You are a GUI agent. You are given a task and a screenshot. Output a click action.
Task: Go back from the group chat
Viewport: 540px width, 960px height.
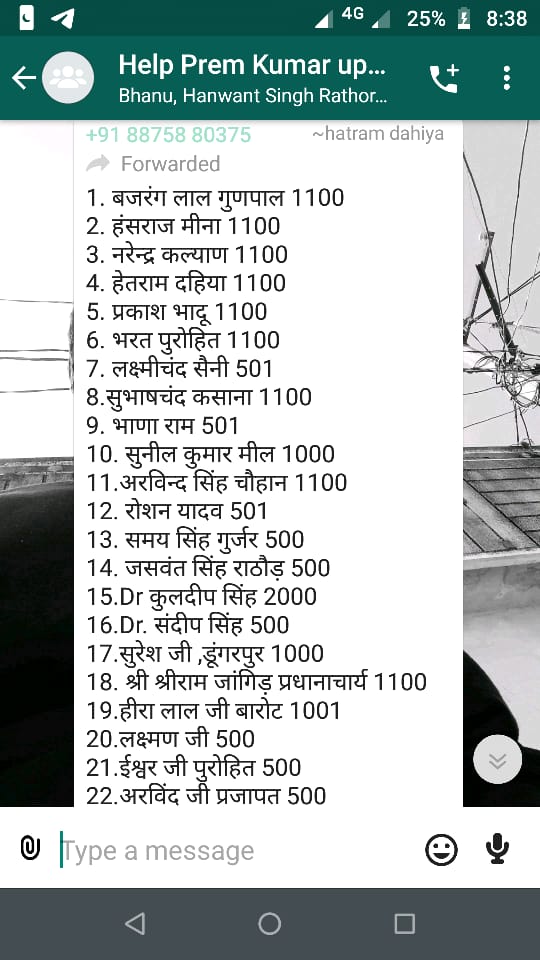(x=23, y=78)
